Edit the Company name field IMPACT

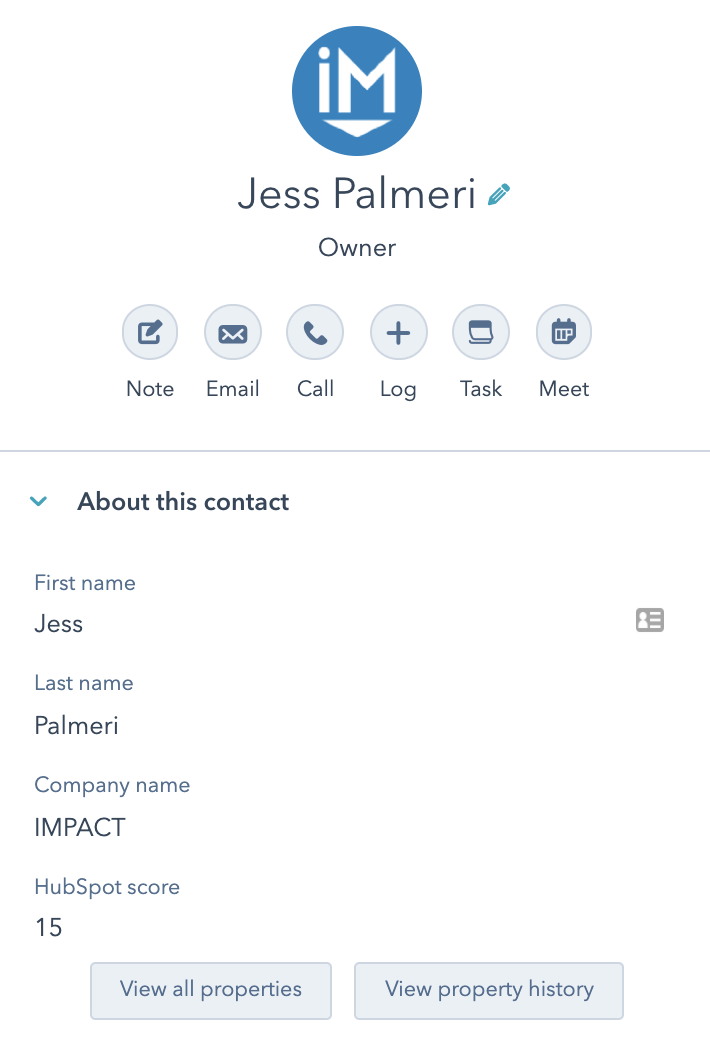(80, 827)
